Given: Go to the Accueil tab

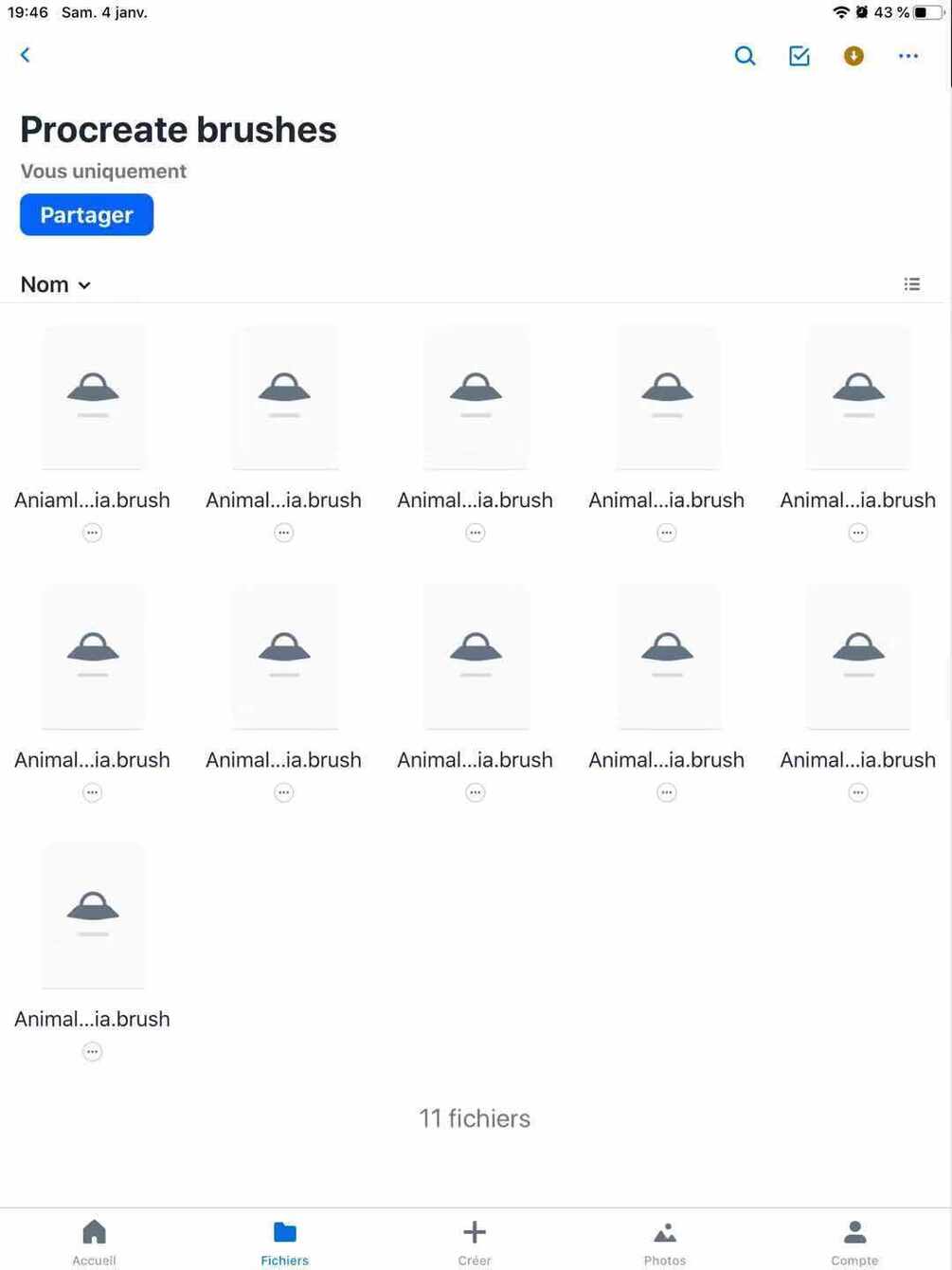Looking at the screenshot, I should [94, 1242].
